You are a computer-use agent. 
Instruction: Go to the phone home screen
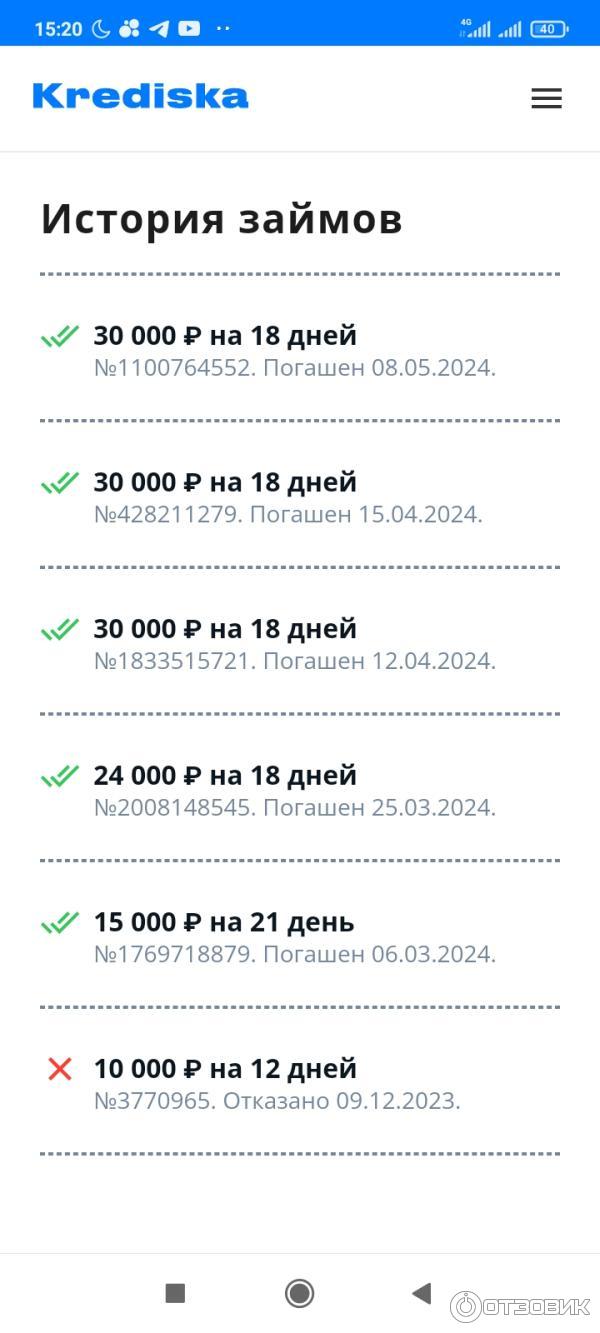click(299, 1293)
